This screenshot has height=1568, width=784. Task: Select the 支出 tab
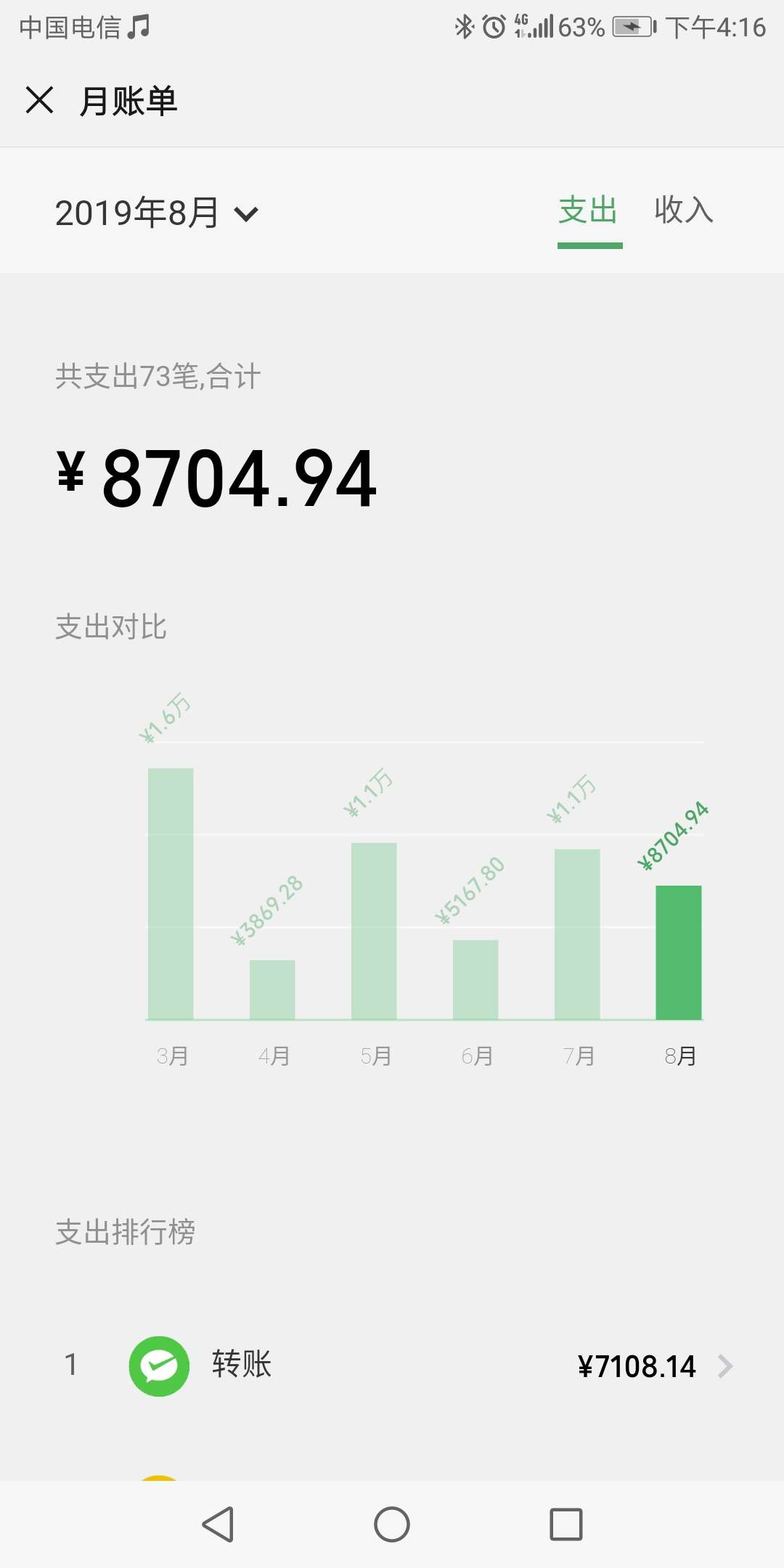point(589,211)
